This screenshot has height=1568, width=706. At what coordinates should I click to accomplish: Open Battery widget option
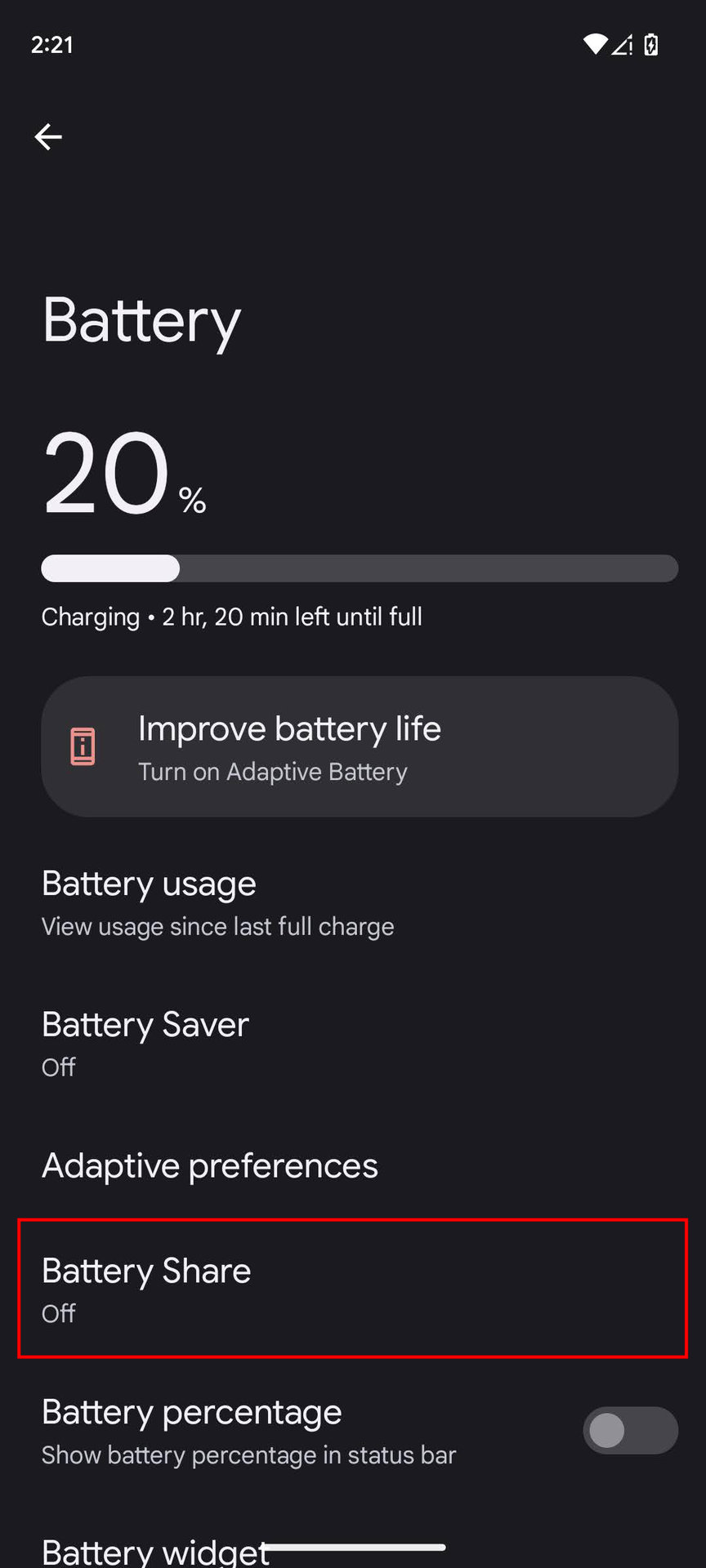click(x=155, y=1548)
